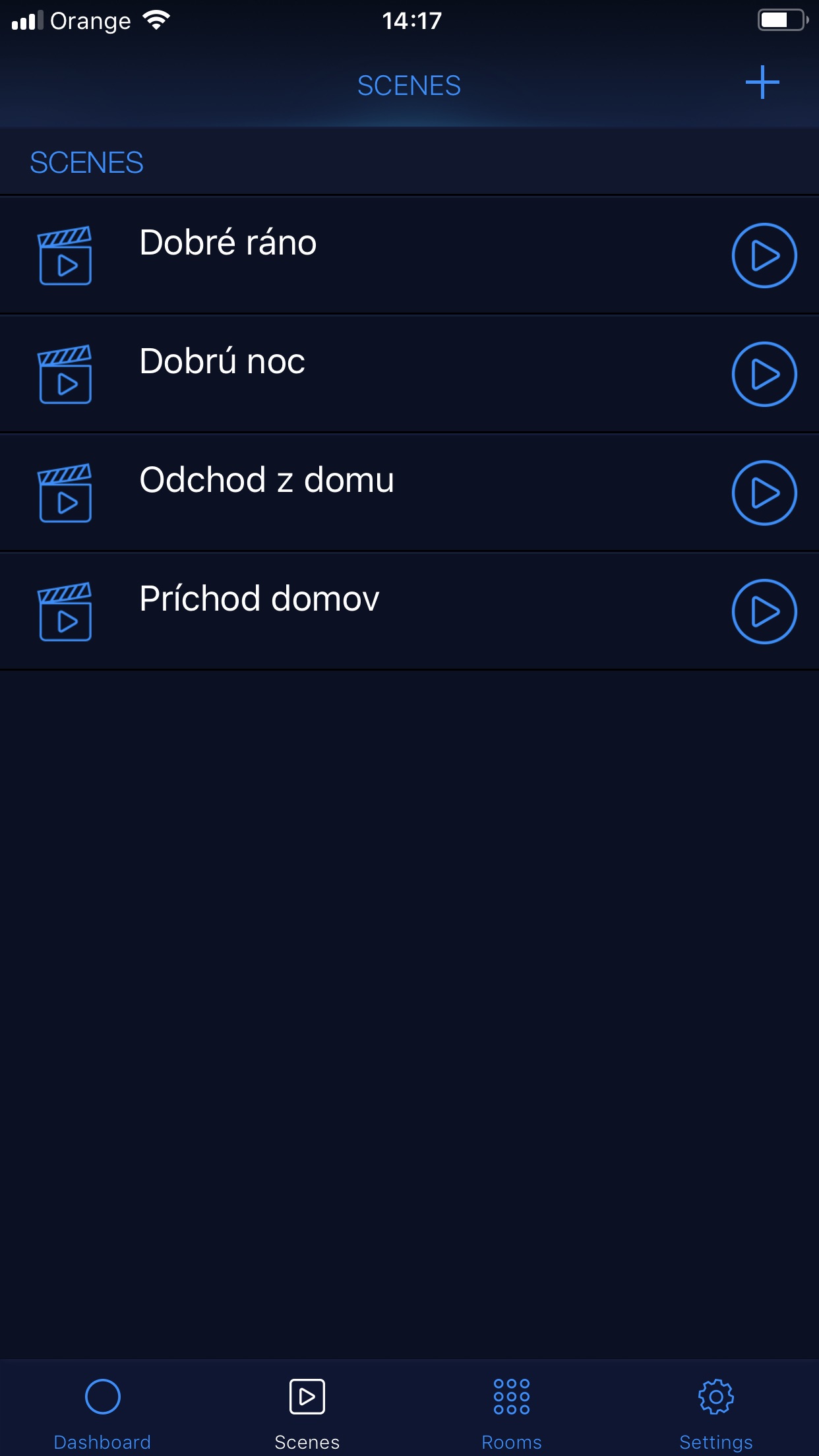The width and height of the screenshot is (819, 1456).
Task: Run the Príchod domov scene
Action: (764, 612)
